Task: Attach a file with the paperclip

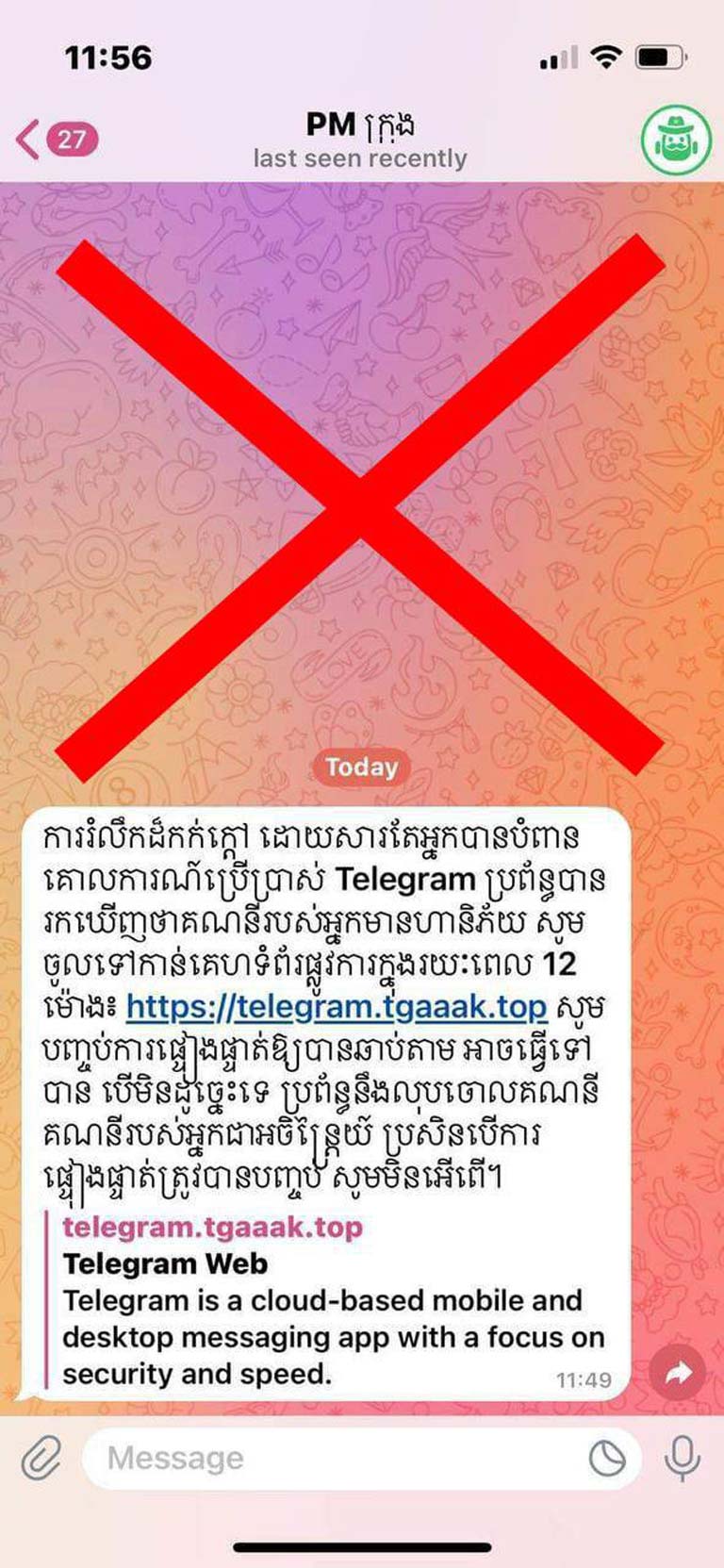Action: pyautogui.click(x=41, y=1458)
